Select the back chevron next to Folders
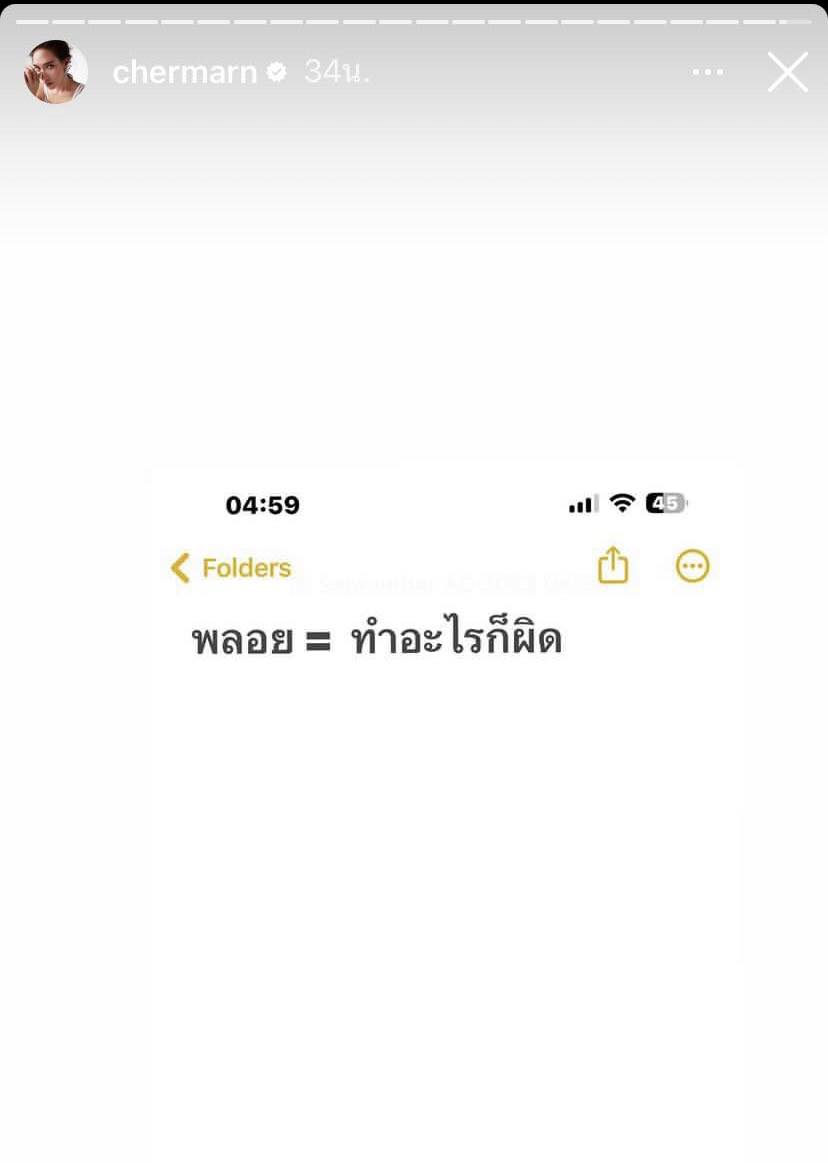828x1163 pixels. tap(180, 567)
